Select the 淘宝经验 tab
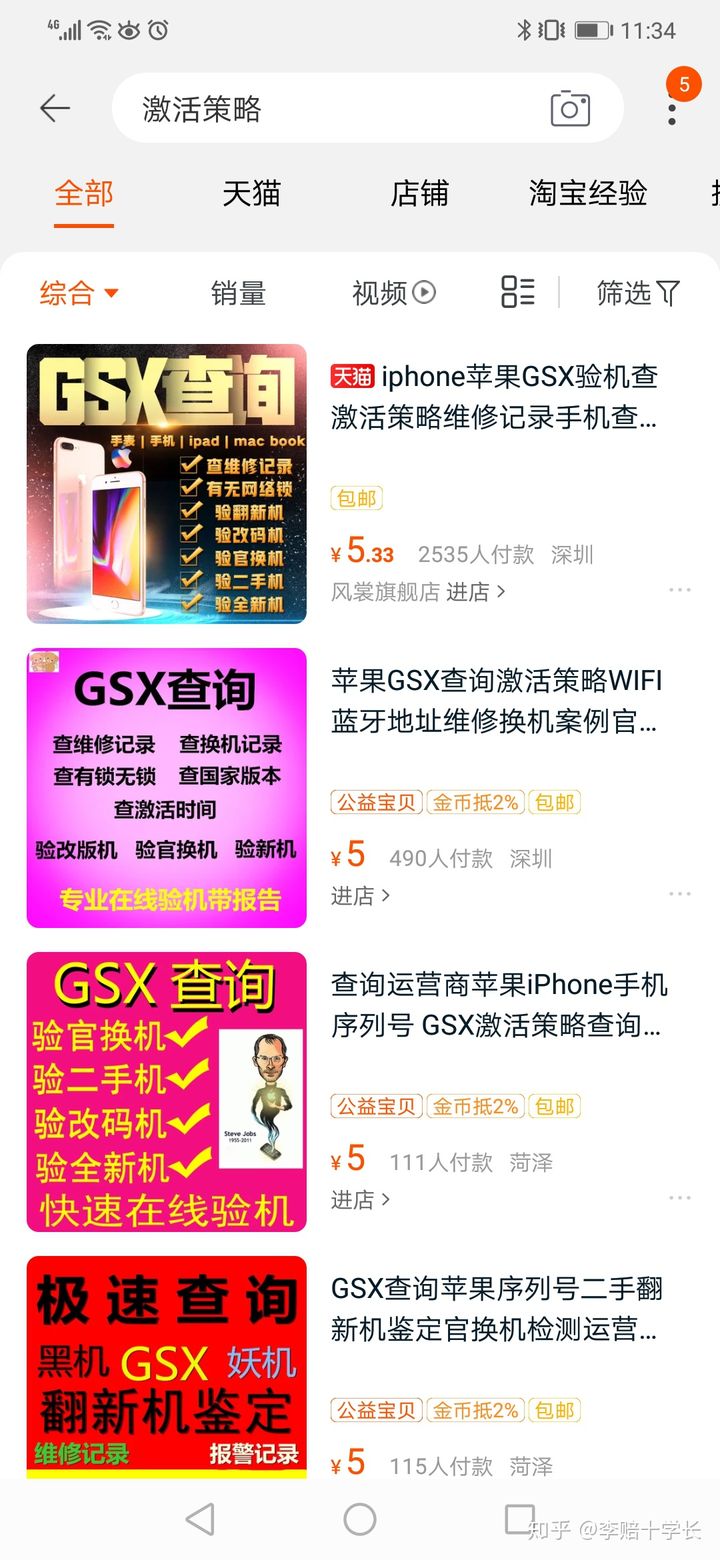The height and width of the screenshot is (1560, 720). coord(587,194)
